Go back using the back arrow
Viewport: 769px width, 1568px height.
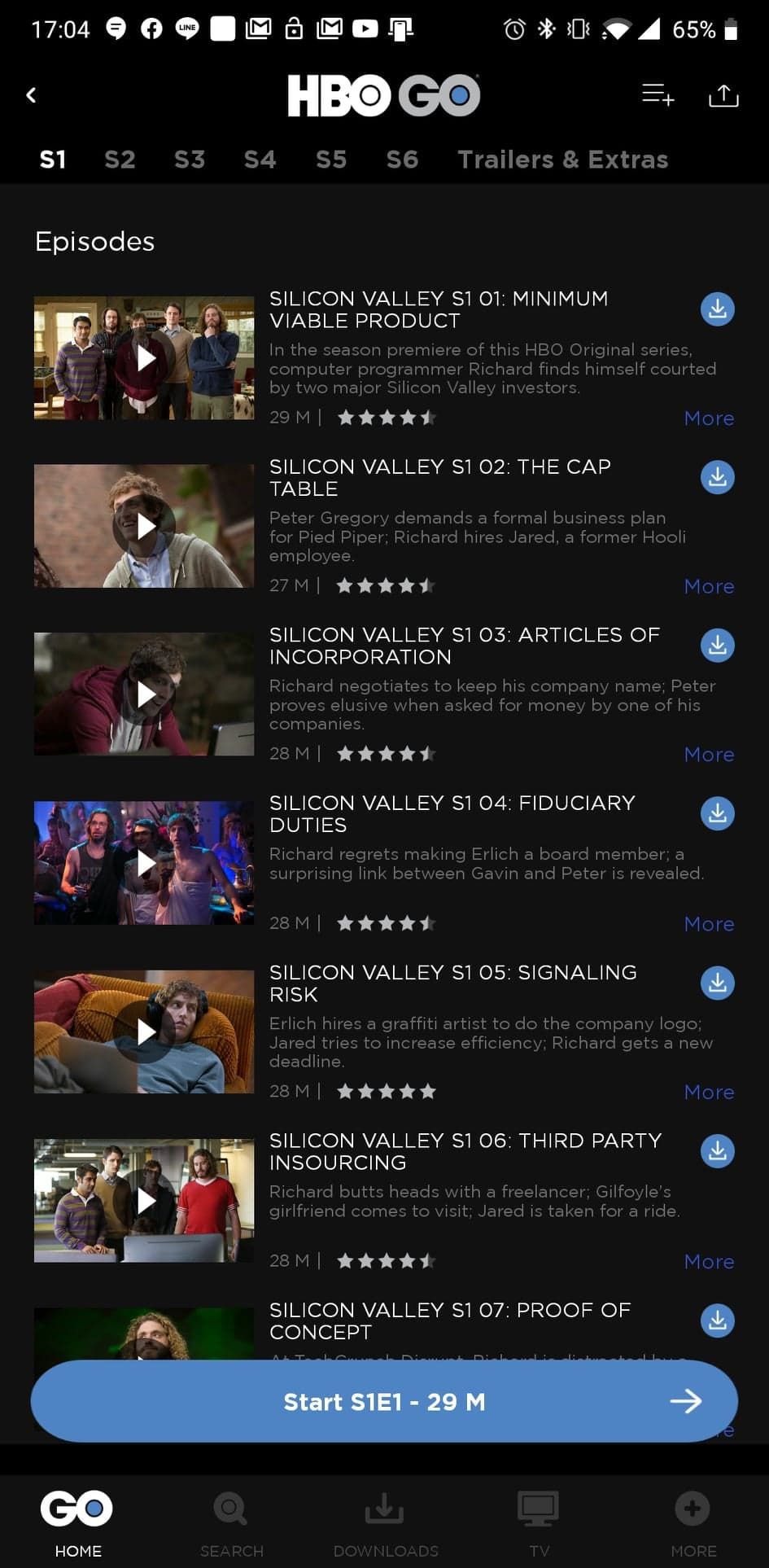[x=31, y=94]
